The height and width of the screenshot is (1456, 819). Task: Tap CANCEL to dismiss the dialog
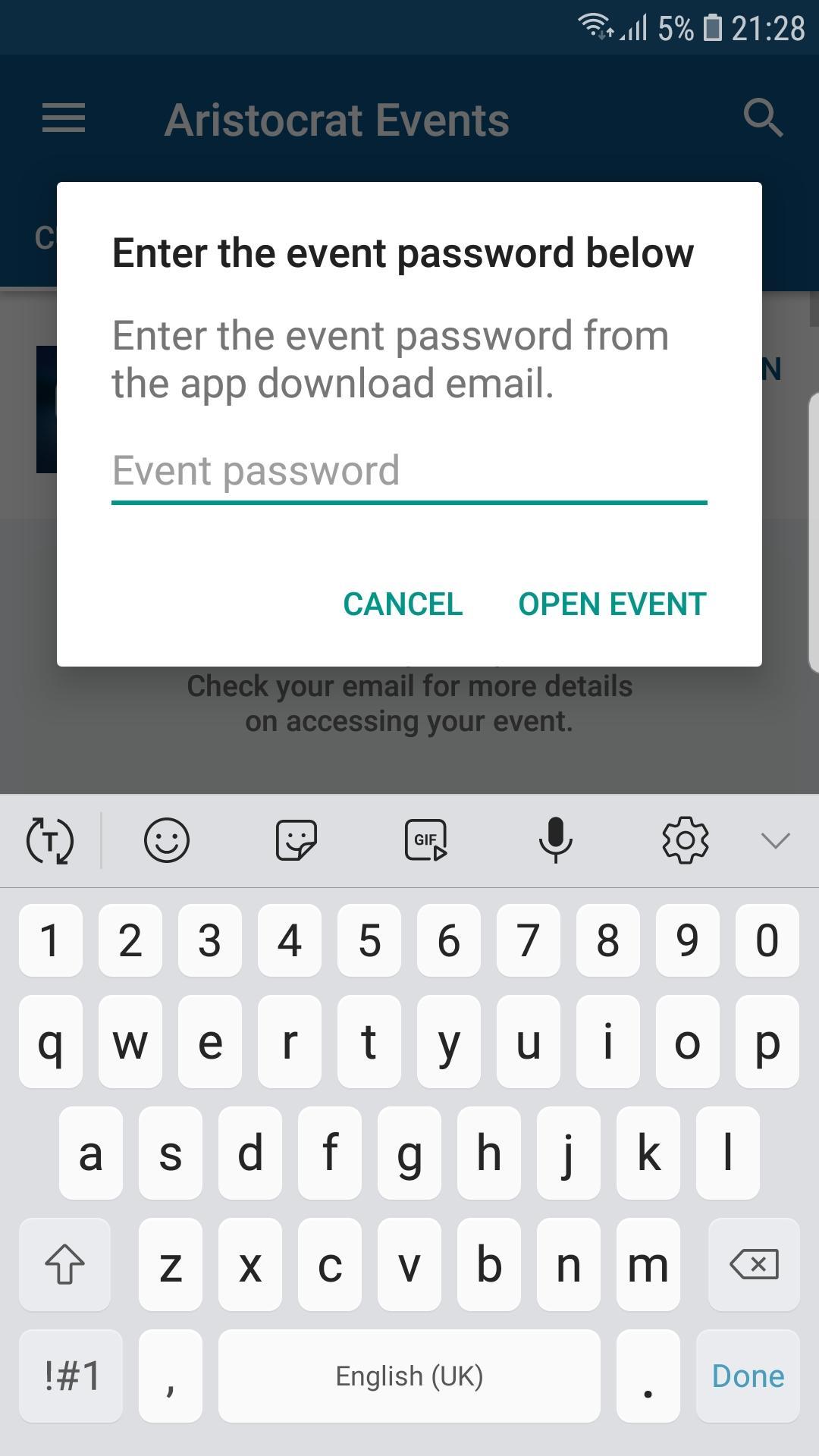(403, 604)
